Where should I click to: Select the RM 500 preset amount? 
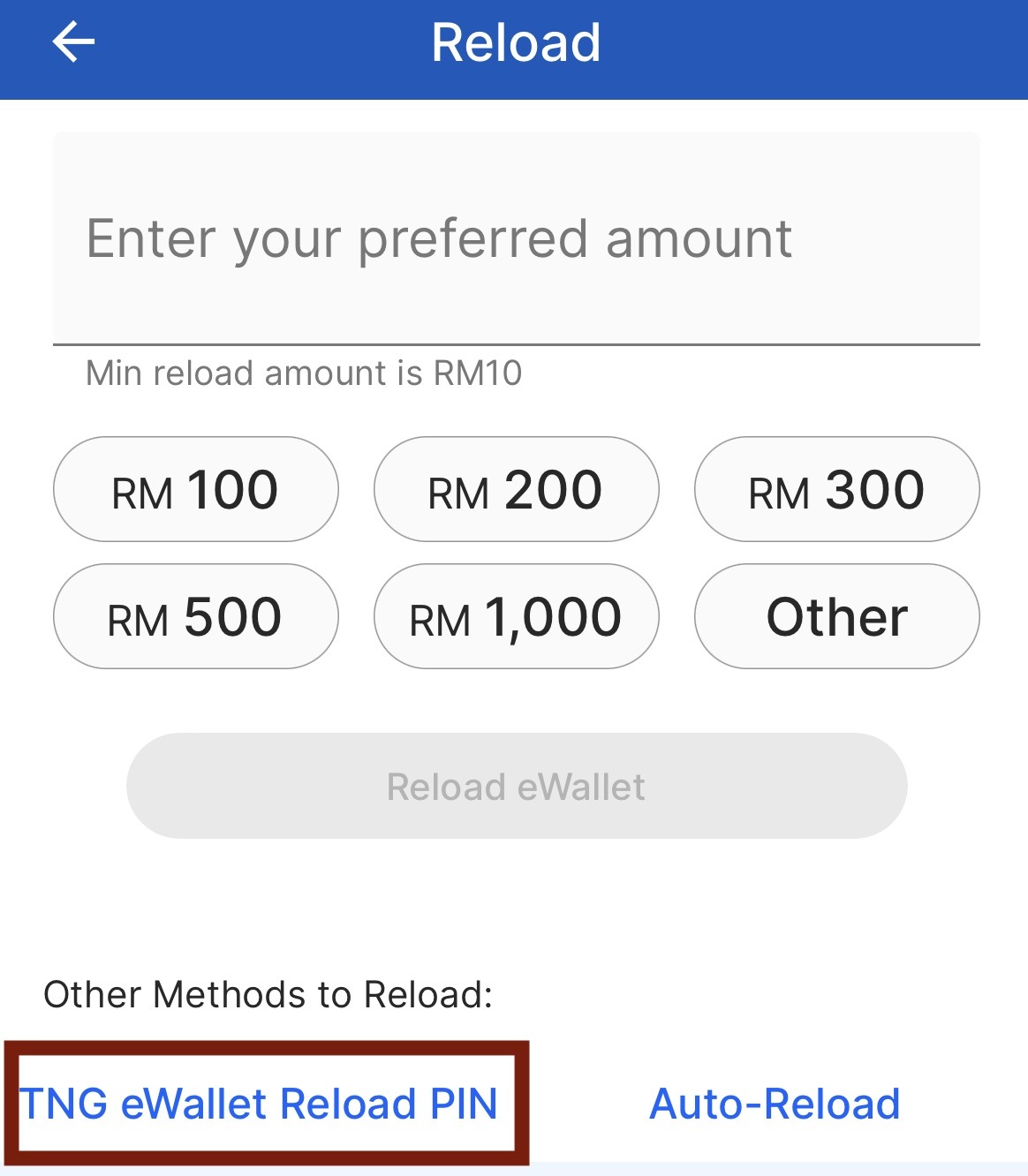[195, 616]
